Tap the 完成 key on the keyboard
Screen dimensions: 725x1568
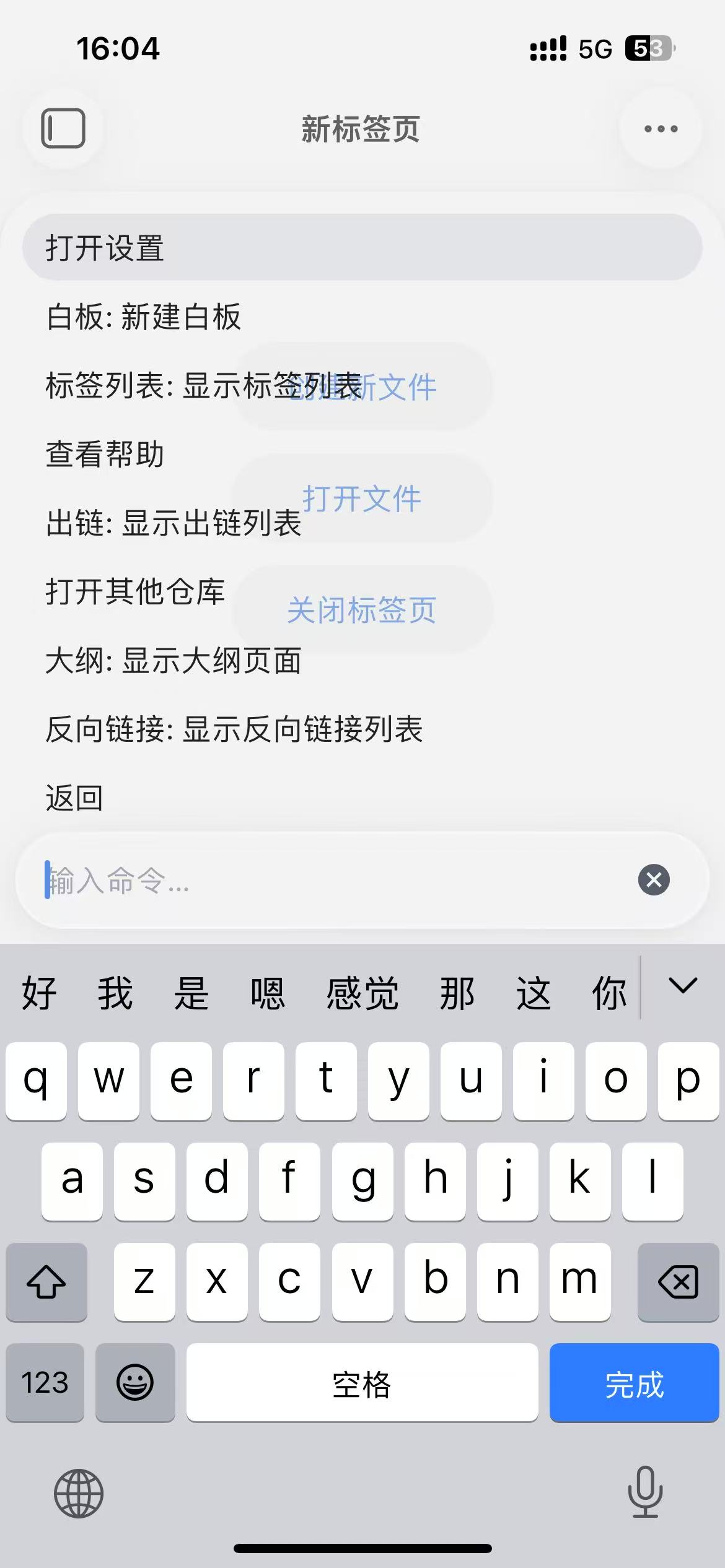(634, 1383)
